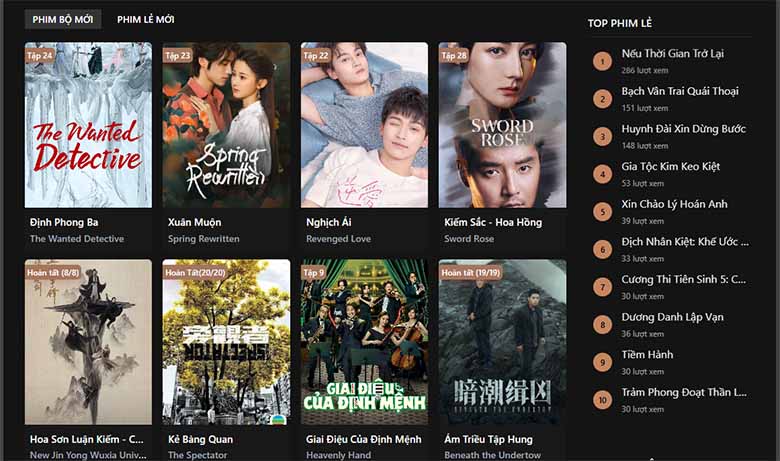Open Sword Rose series card

click(502, 125)
